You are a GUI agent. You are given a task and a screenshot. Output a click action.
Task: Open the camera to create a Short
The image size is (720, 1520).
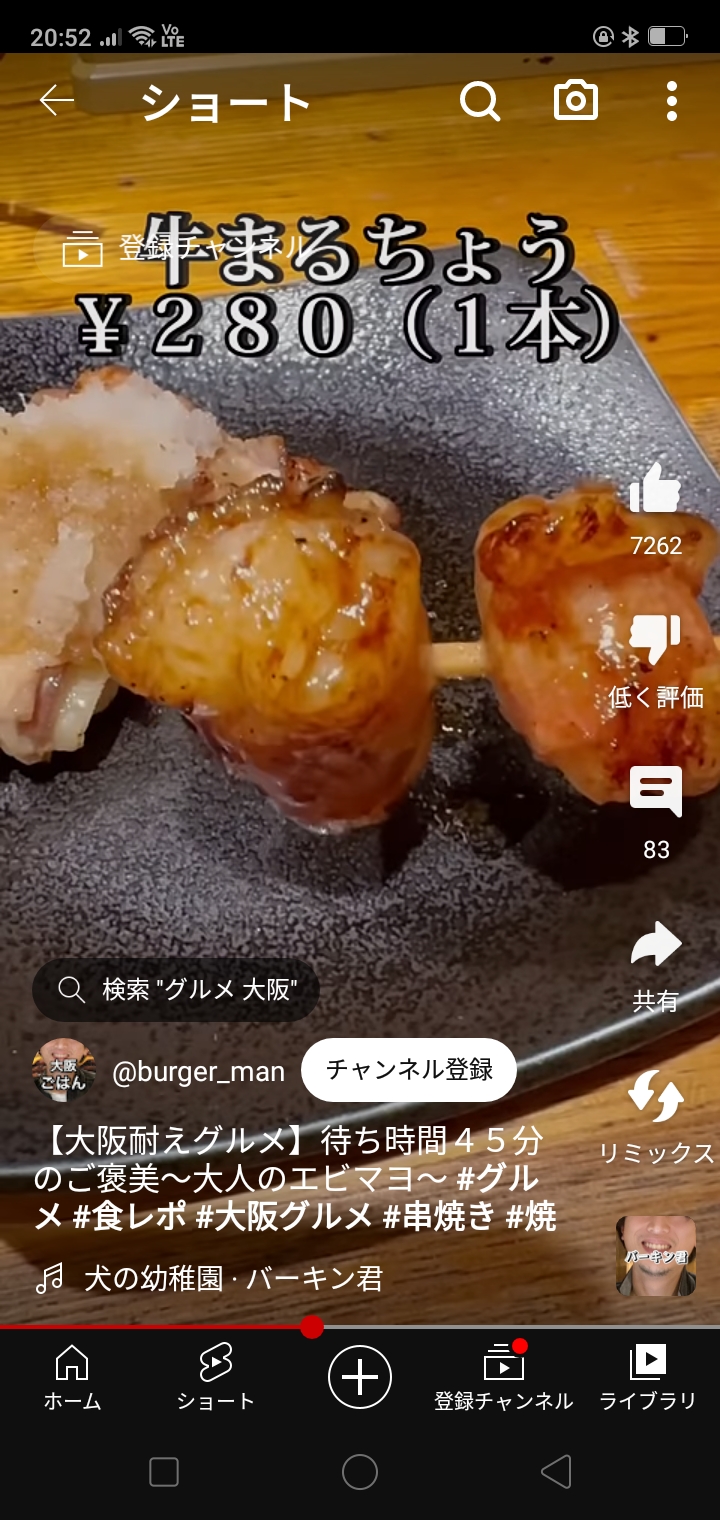[x=576, y=101]
